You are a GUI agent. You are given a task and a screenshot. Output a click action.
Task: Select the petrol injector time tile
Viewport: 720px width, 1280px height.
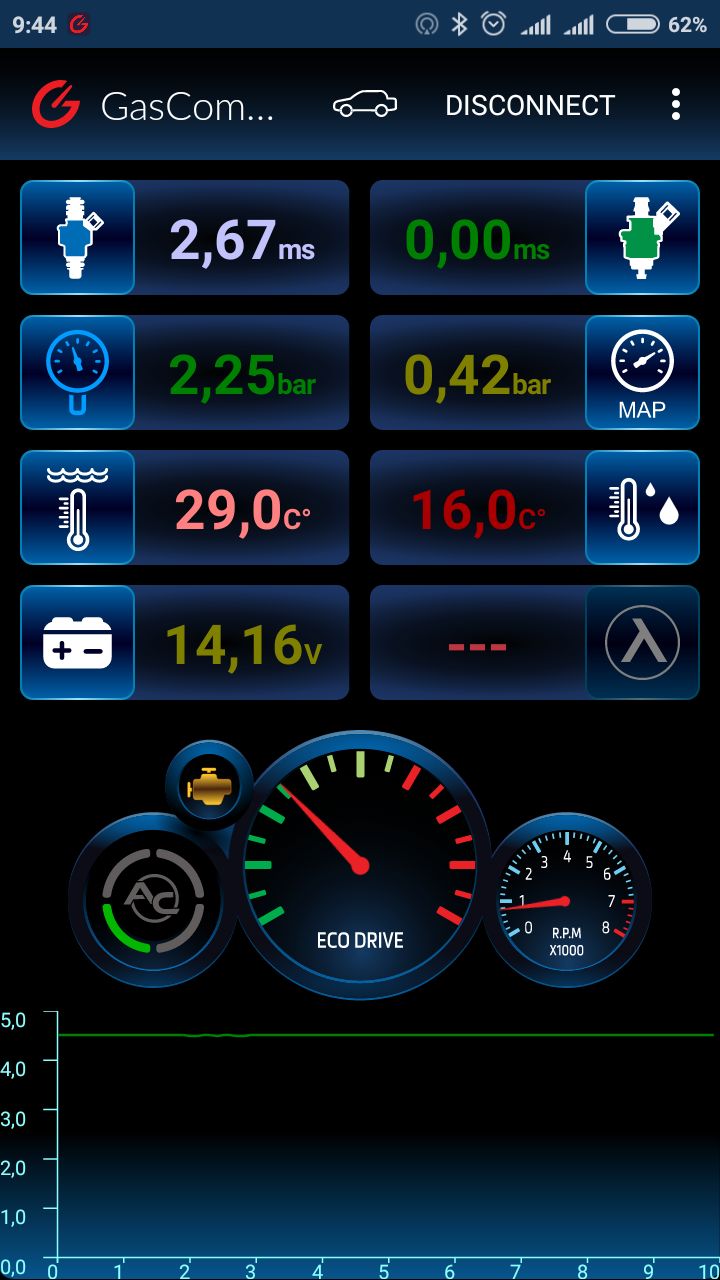tap(185, 238)
